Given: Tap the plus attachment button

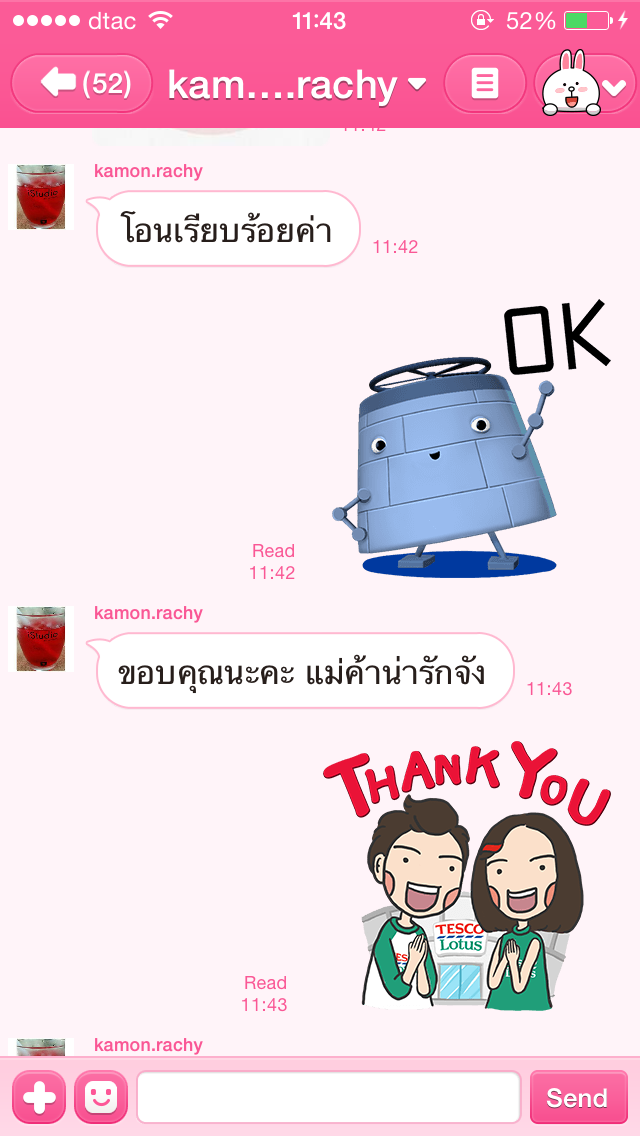Looking at the screenshot, I should pos(38,1097).
